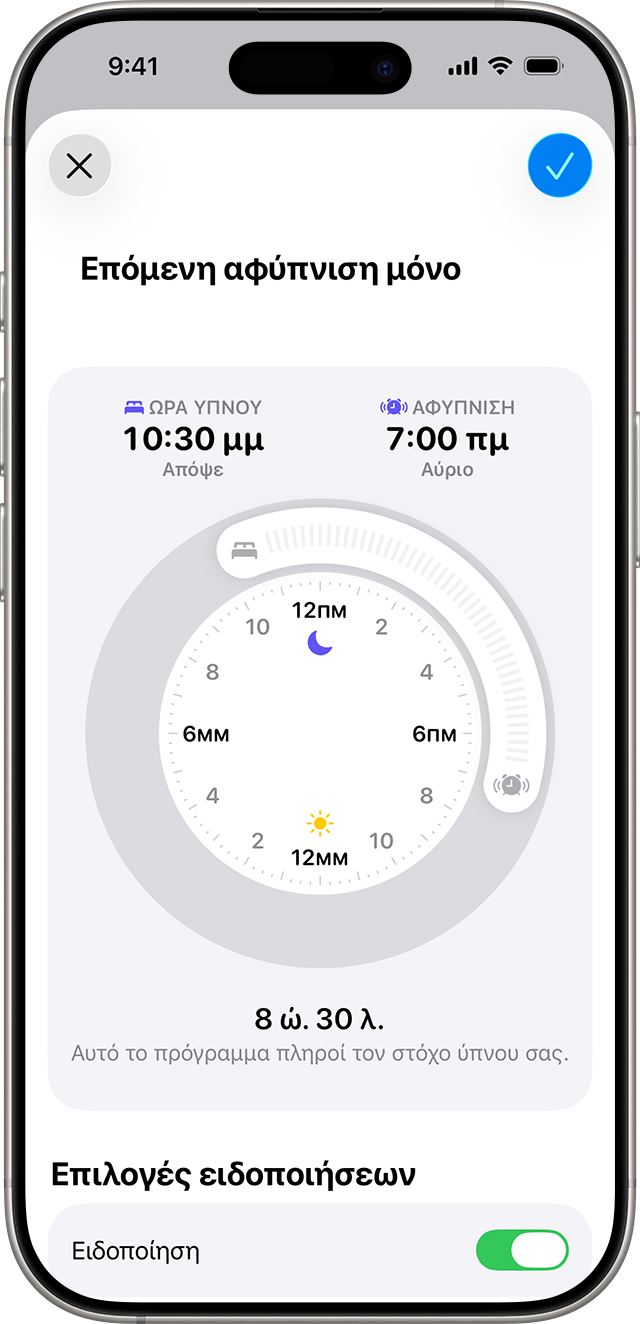Image resolution: width=640 pixels, height=1324 pixels.
Task: Turn off the Ειδοποίηση switch
Action: coord(521,1250)
